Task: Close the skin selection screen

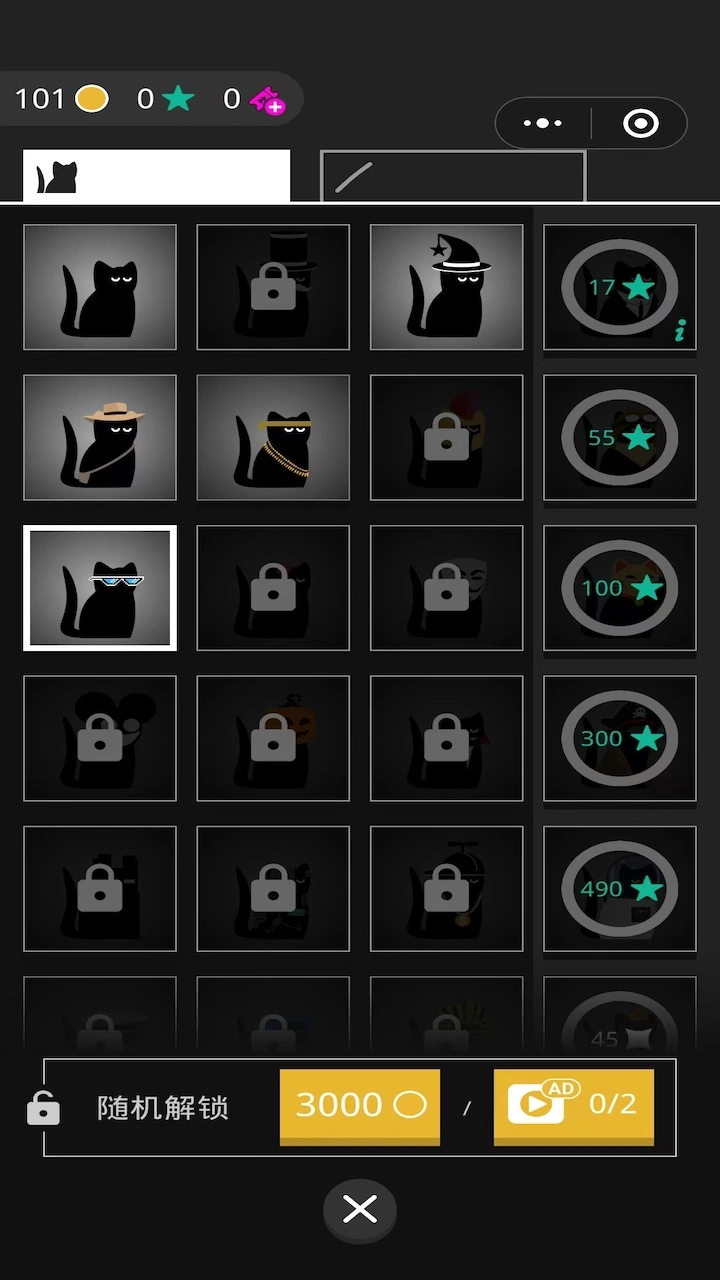Action: point(360,1210)
